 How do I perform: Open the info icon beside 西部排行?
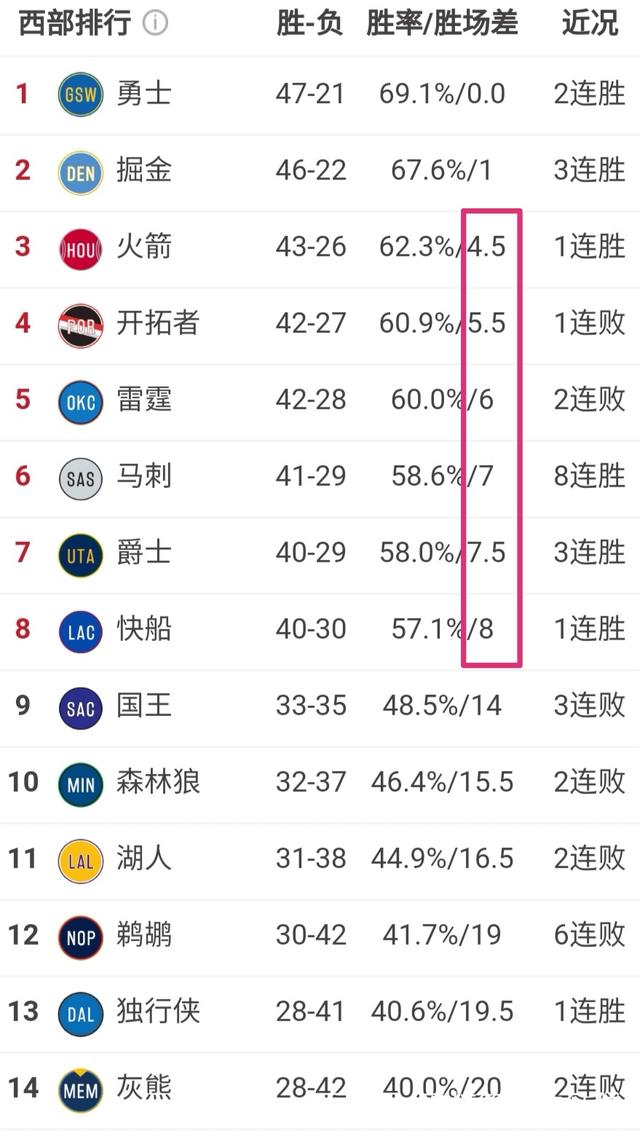point(155,24)
